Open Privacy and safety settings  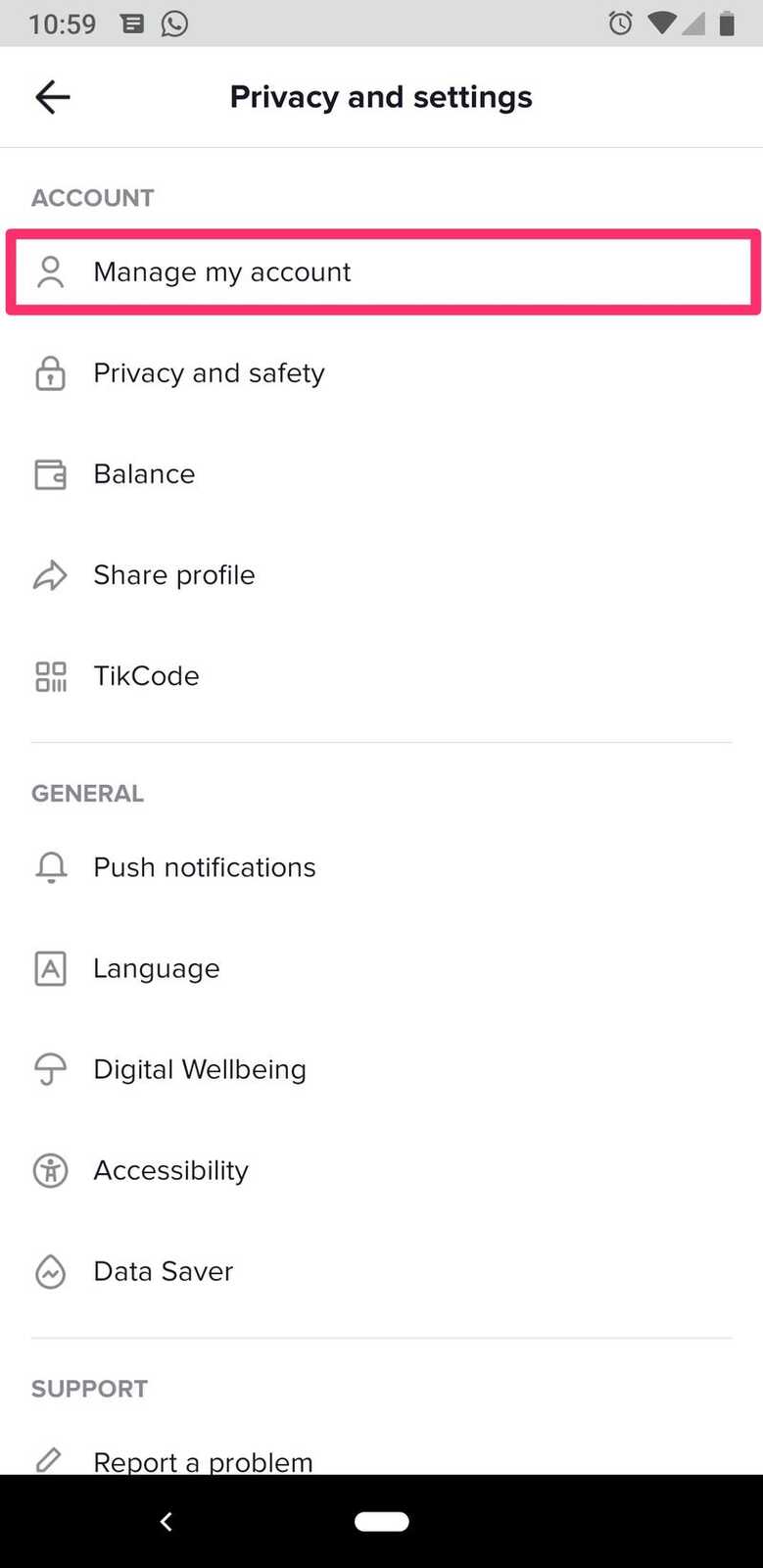tap(209, 373)
